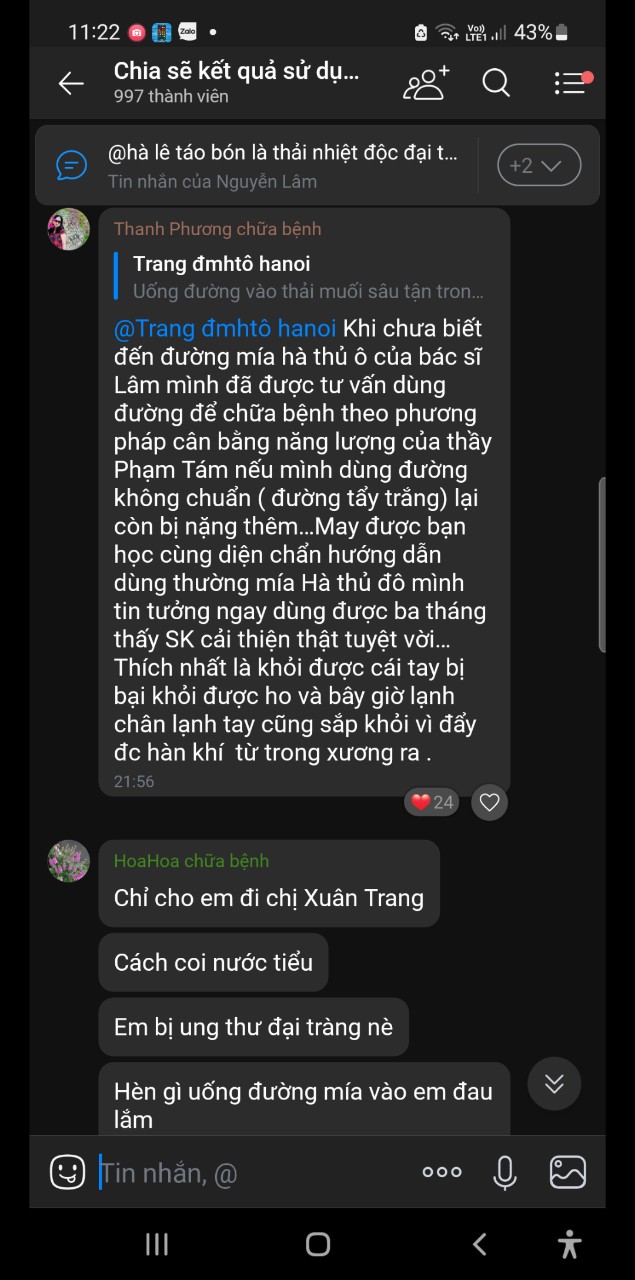Screen dimensions: 635x1280
Task: Focus the Tin nhắn message field
Action: point(250,1172)
